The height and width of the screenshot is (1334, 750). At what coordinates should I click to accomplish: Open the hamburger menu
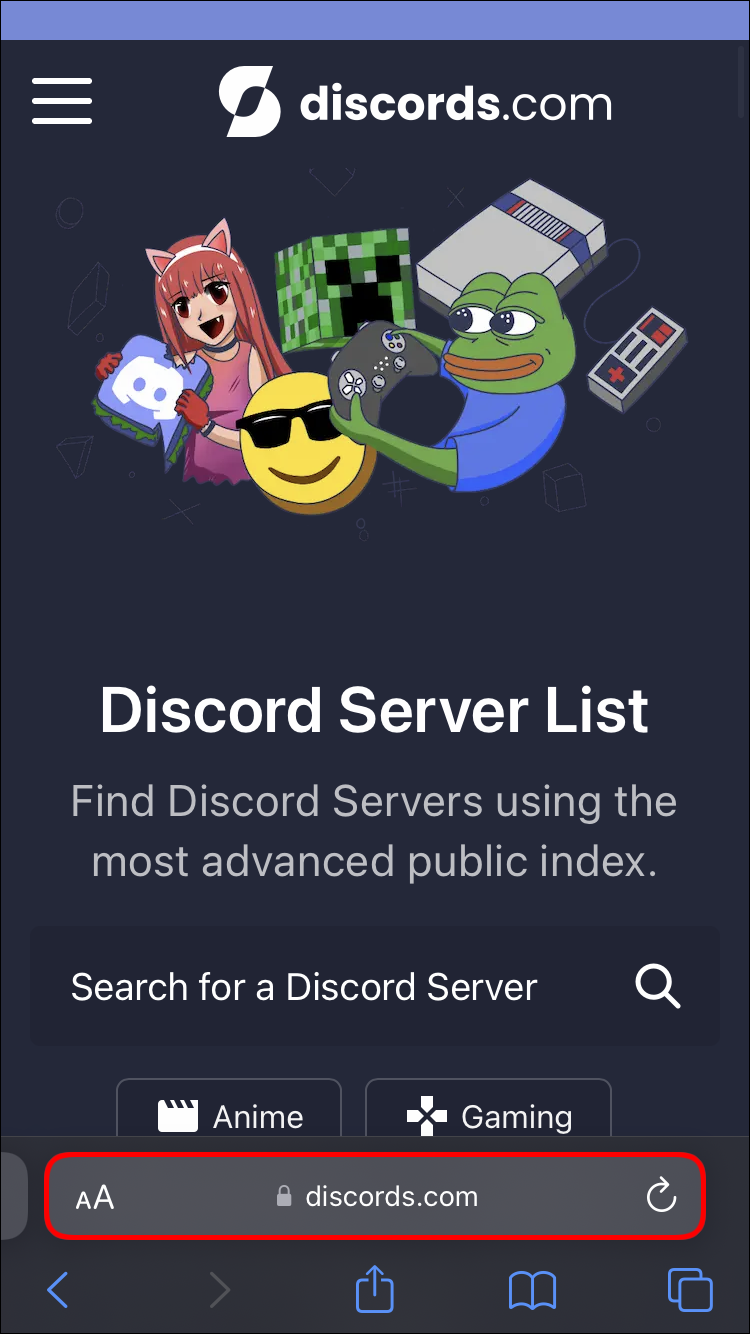click(62, 101)
